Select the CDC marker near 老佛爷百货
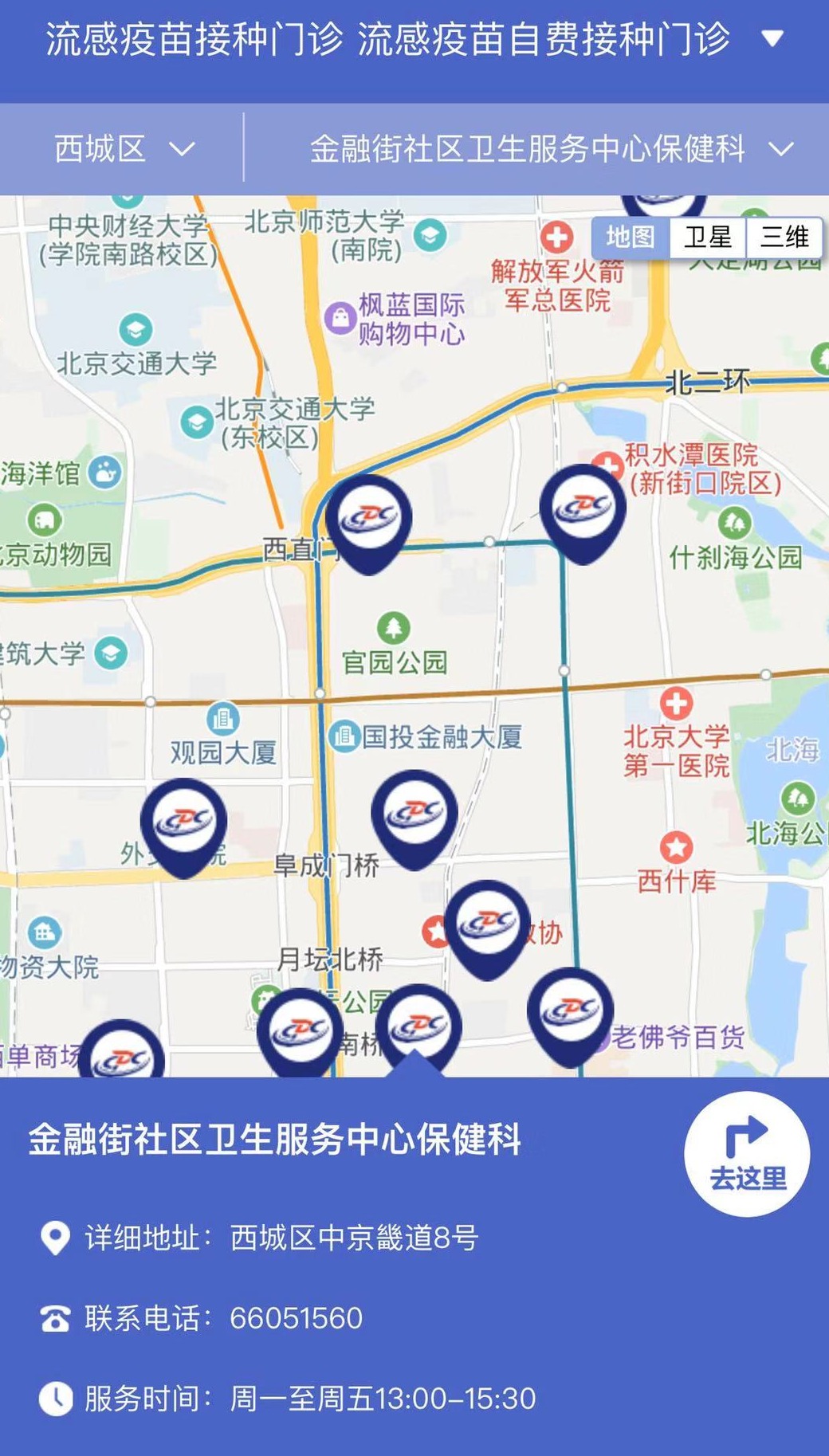This screenshot has width=829, height=1456. coord(570,1016)
